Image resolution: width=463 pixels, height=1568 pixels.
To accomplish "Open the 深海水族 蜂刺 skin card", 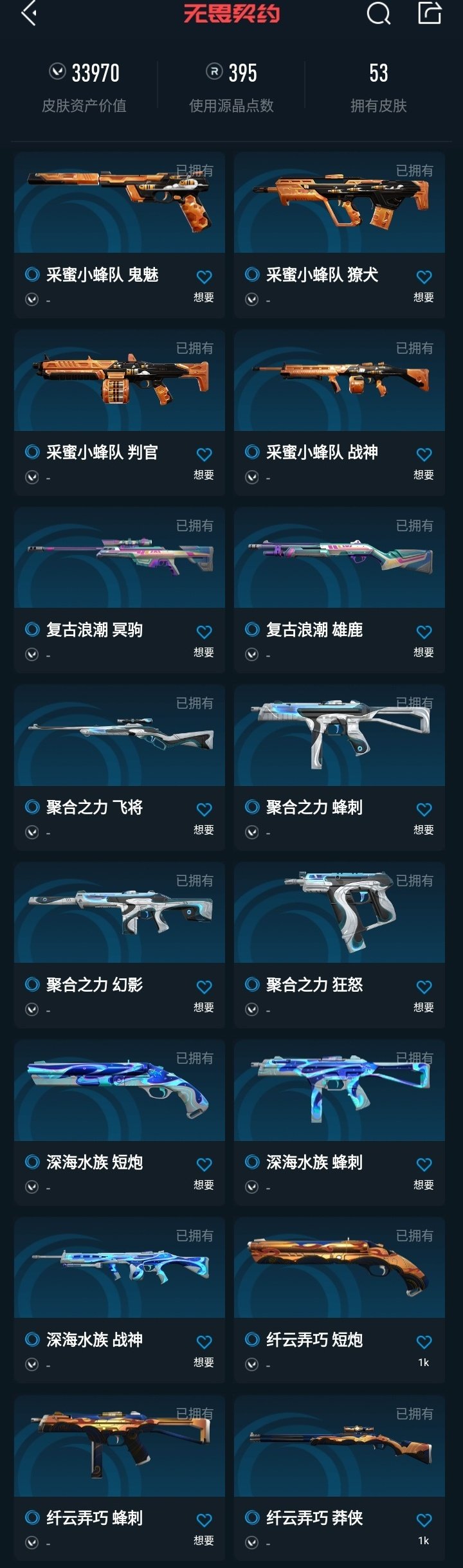I will [340, 1091].
